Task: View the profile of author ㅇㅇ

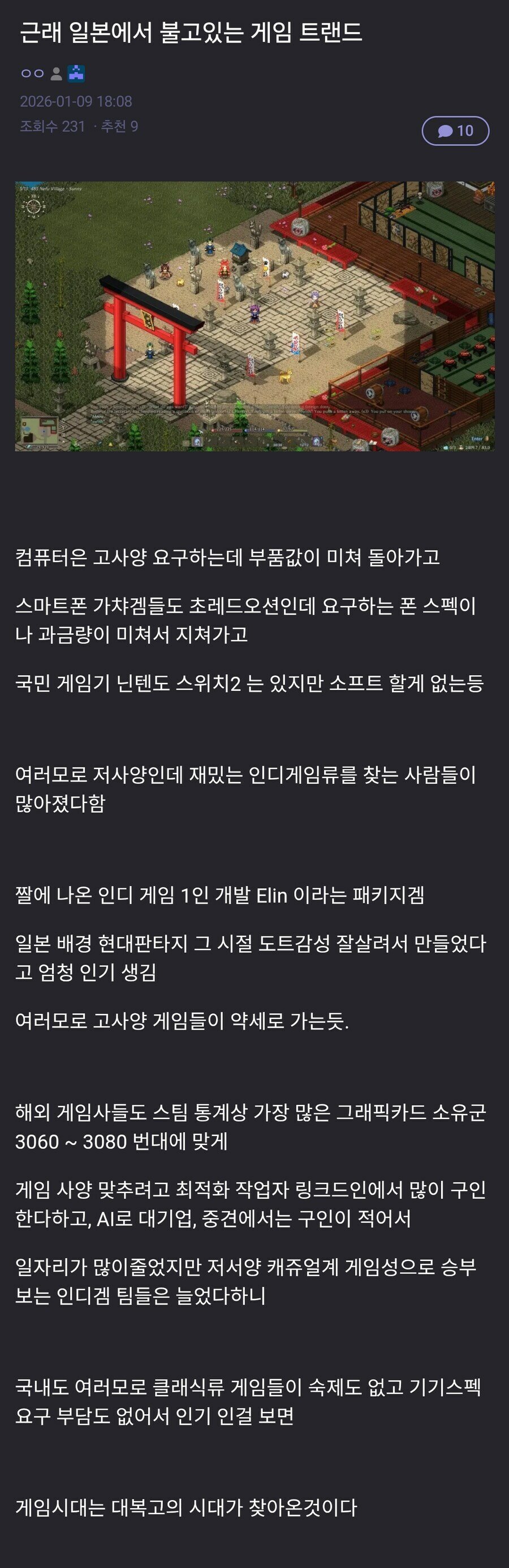Action: coord(33,74)
